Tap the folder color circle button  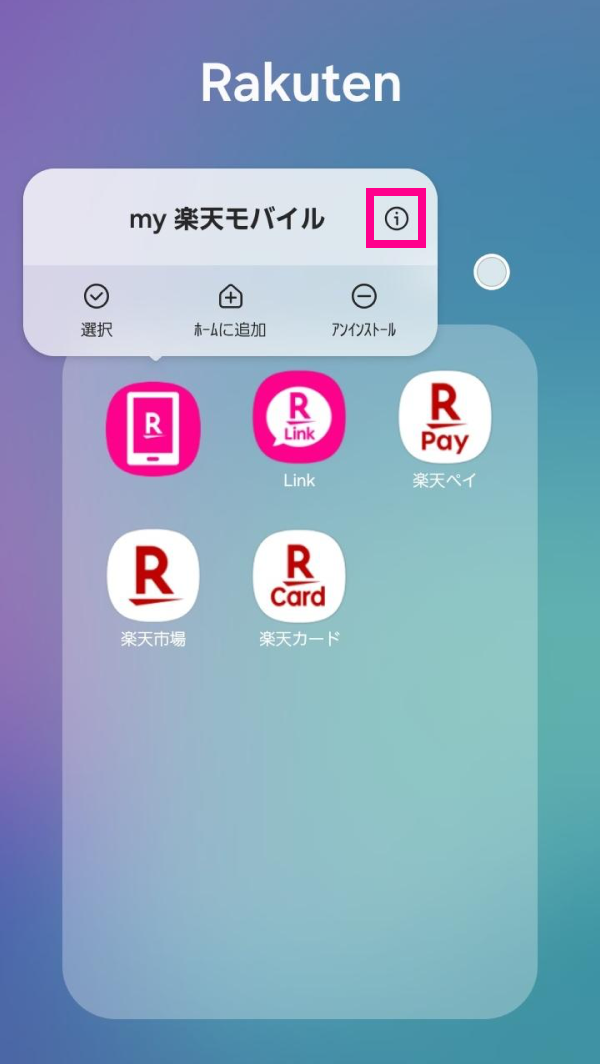(491, 272)
